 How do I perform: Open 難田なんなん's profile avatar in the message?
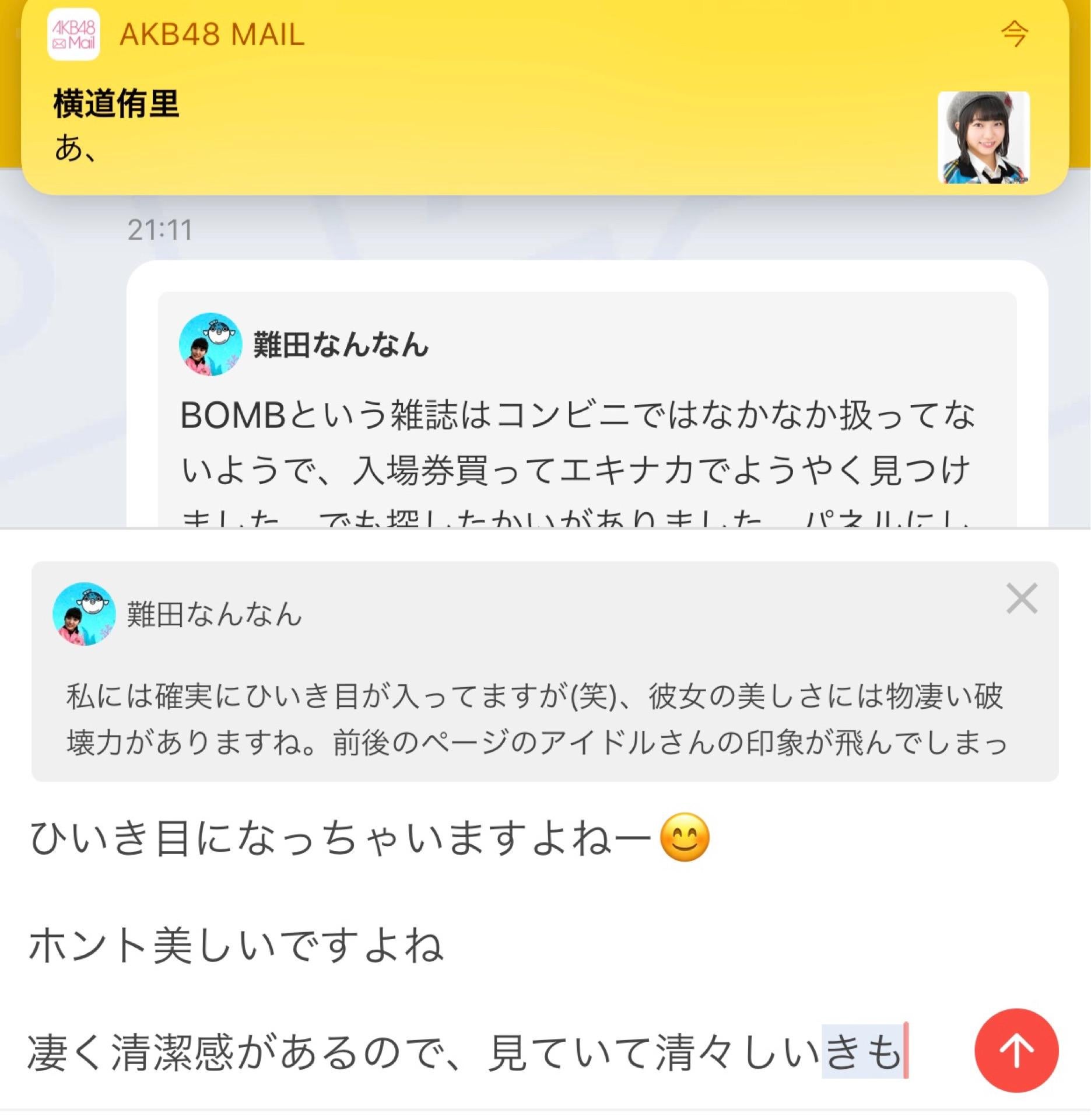click(x=211, y=344)
